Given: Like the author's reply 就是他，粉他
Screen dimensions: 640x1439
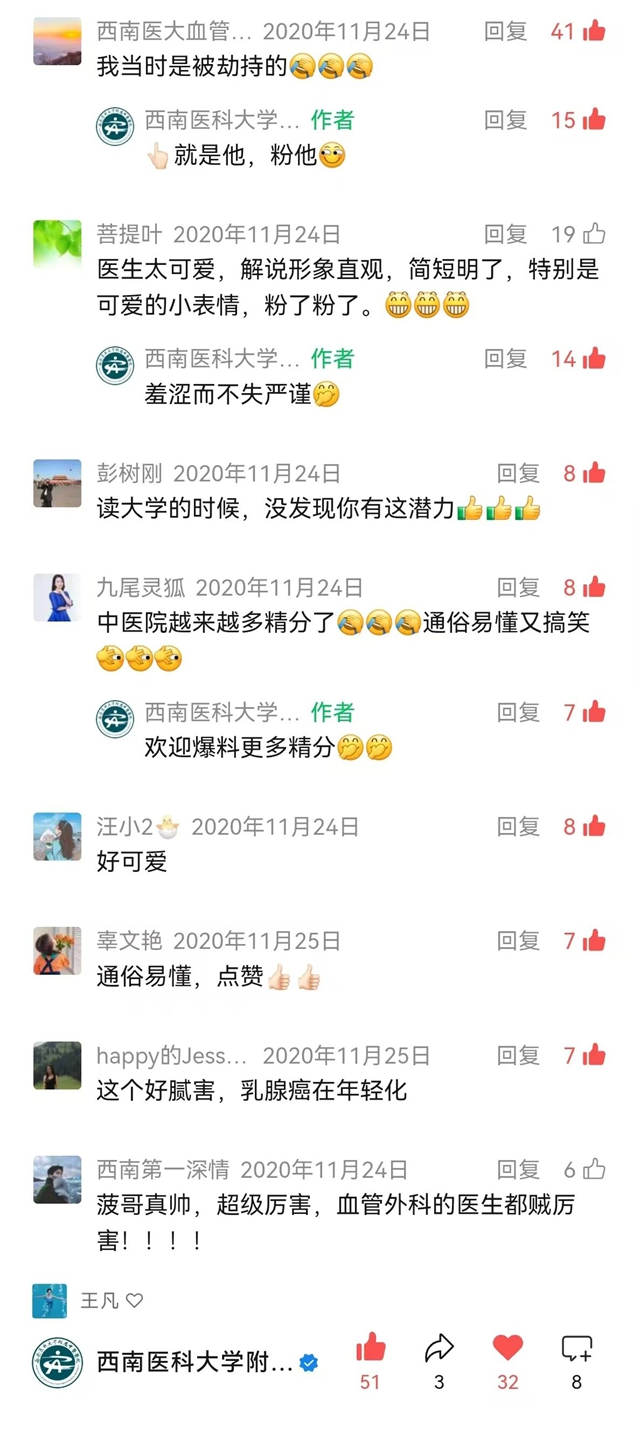Looking at the screenshot, I should [x=593, y=120].
